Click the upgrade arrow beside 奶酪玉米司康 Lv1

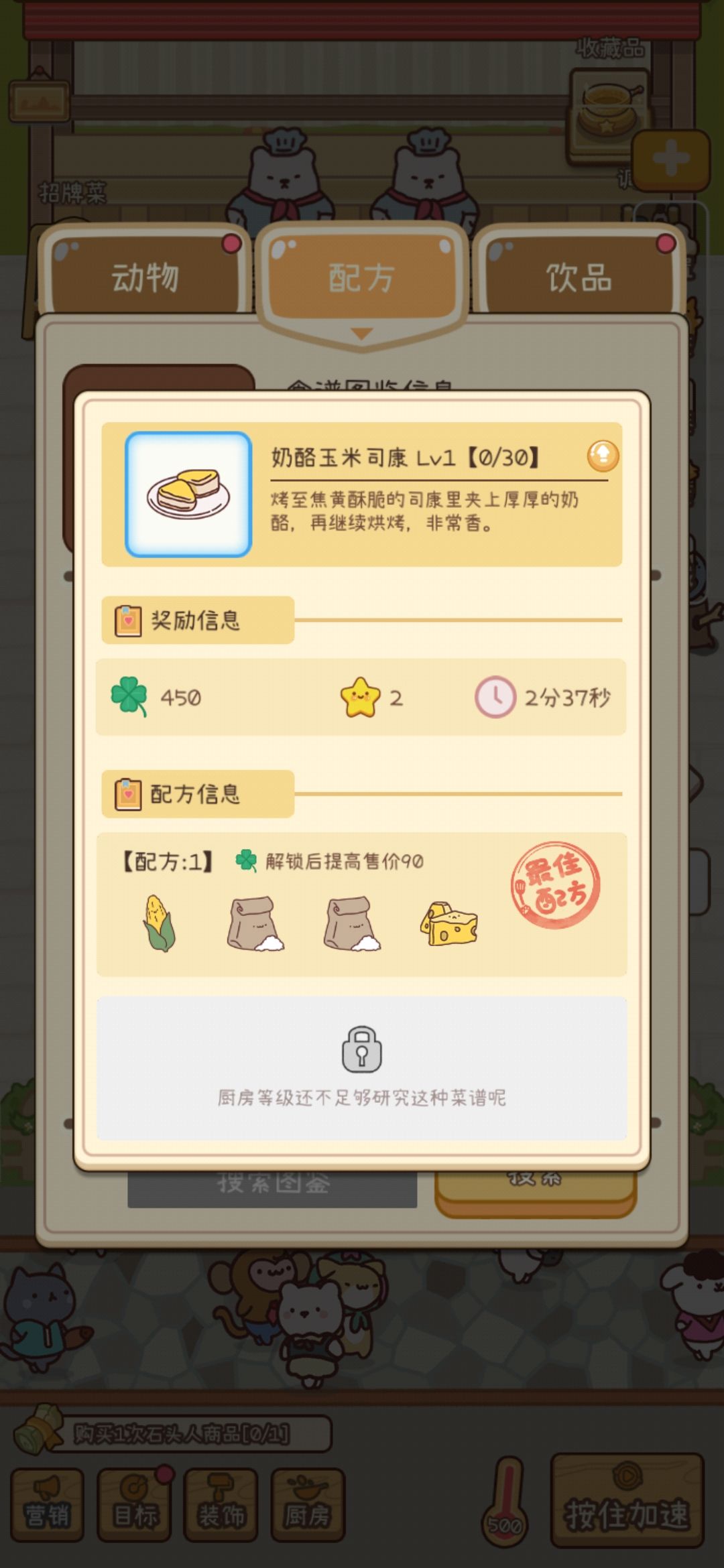pyautogui.click(x=602, y=455)
